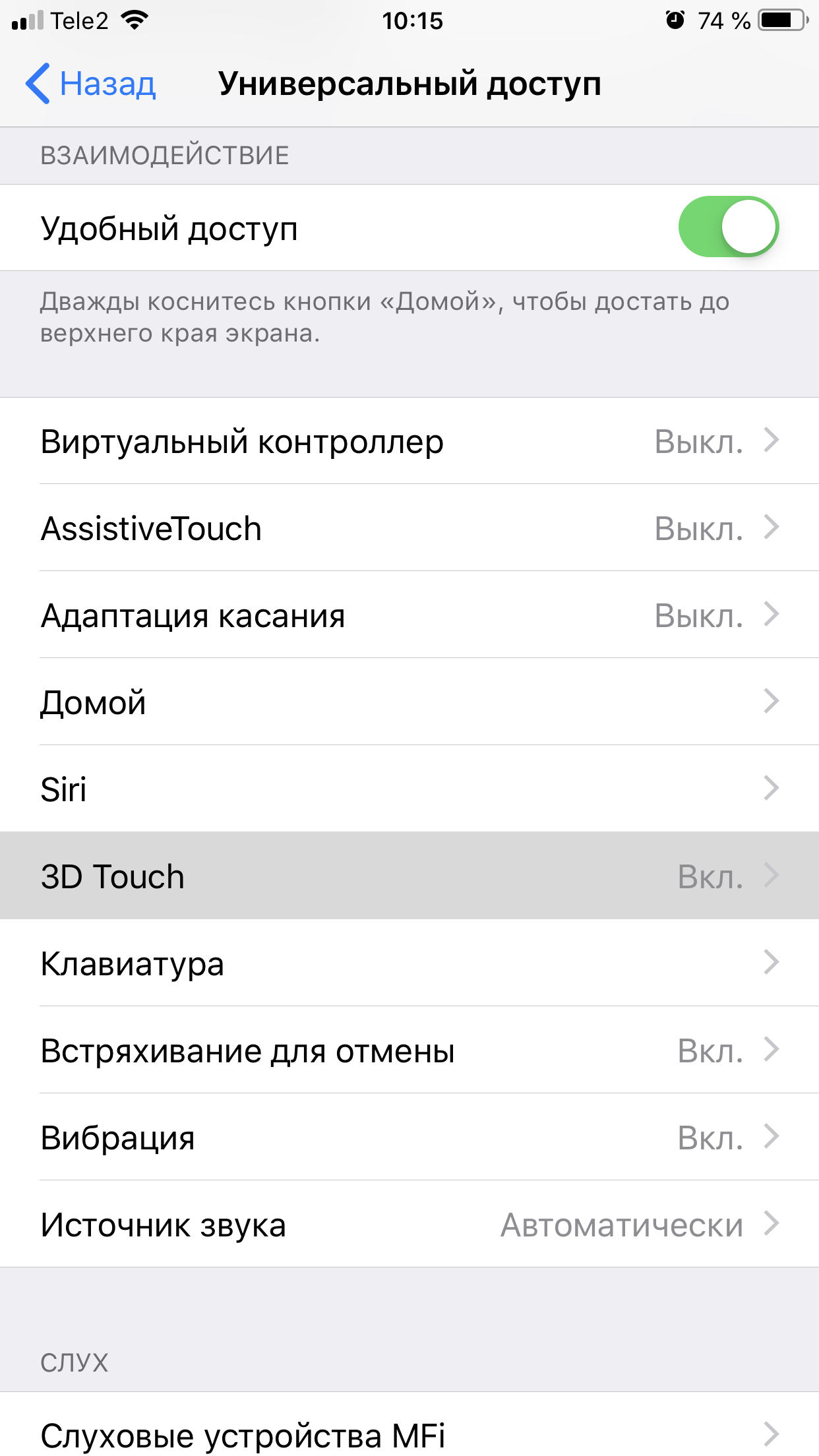Tap the Siri row
The image size is (819, 1456).
[x=409, y=789]
